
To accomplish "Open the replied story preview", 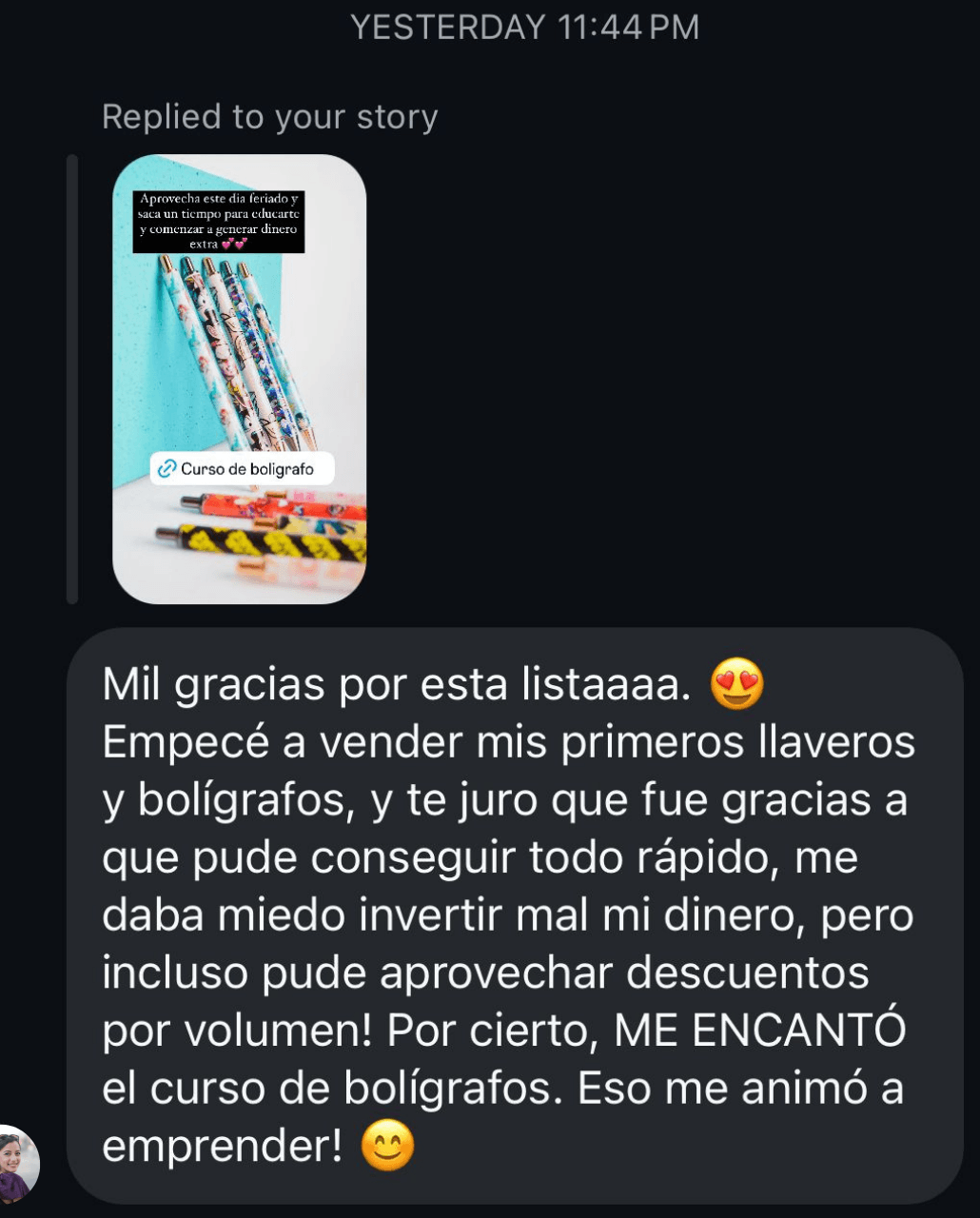I will point(239,379).
